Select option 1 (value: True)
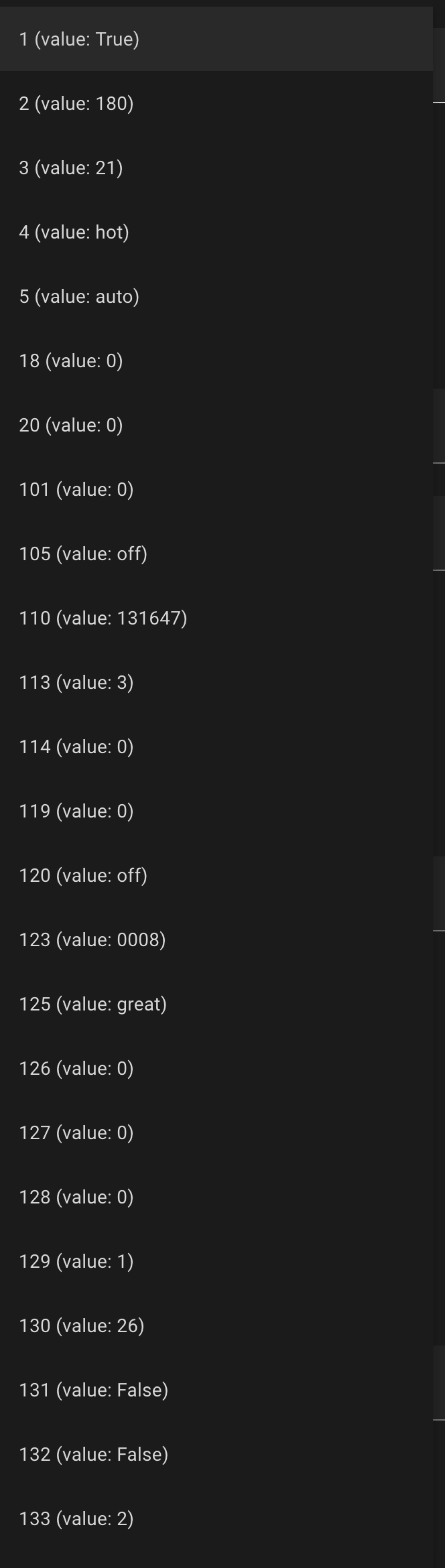 [x=79, y=40]
